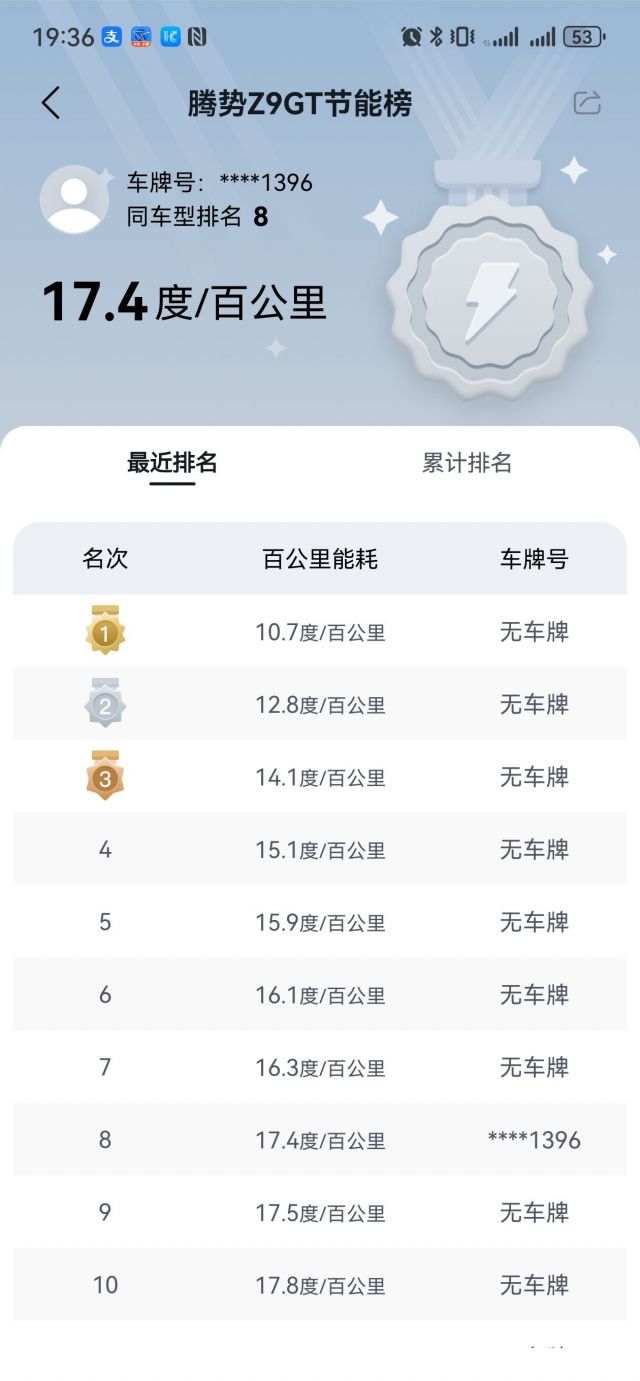The width and height of the screenshot is (640, 1381).
Task: Switch to the 累计排名 tab
Action: coord(467,463)
